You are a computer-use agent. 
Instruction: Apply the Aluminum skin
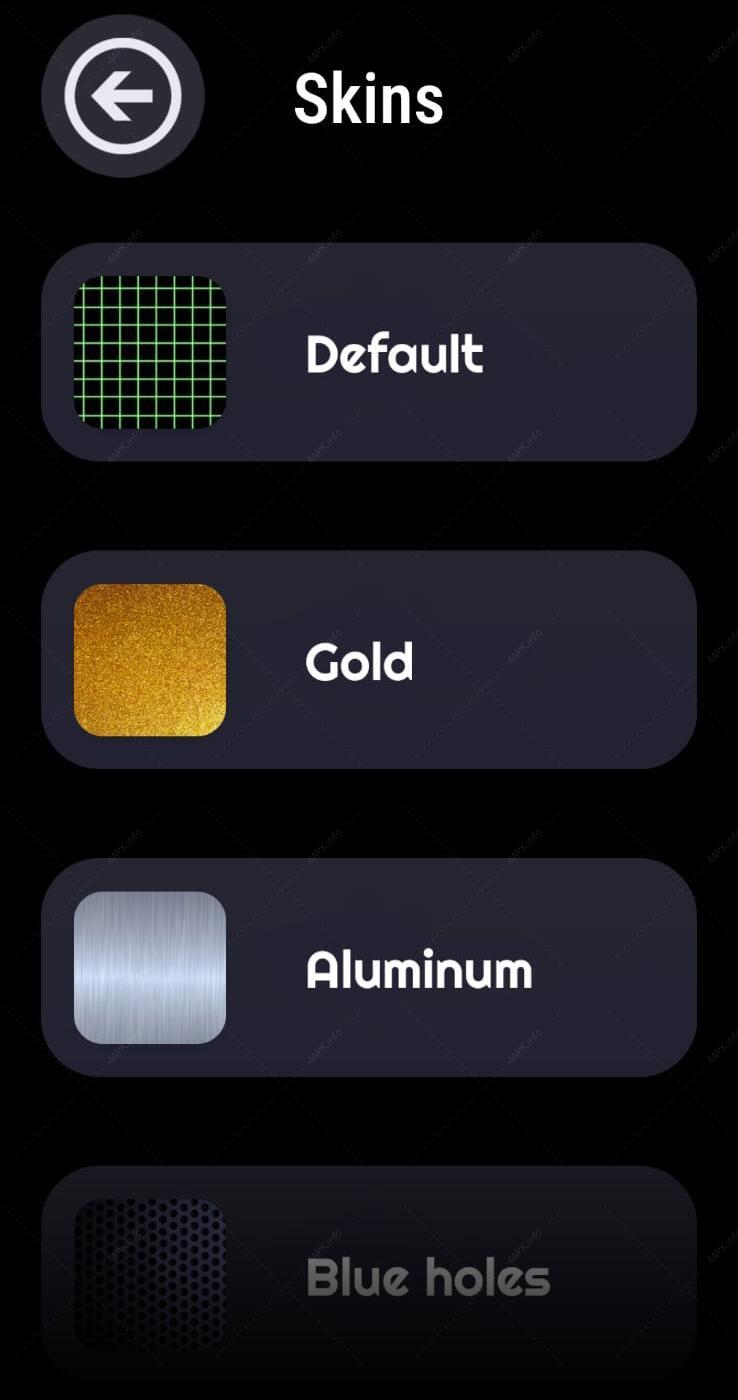[369, 968]
